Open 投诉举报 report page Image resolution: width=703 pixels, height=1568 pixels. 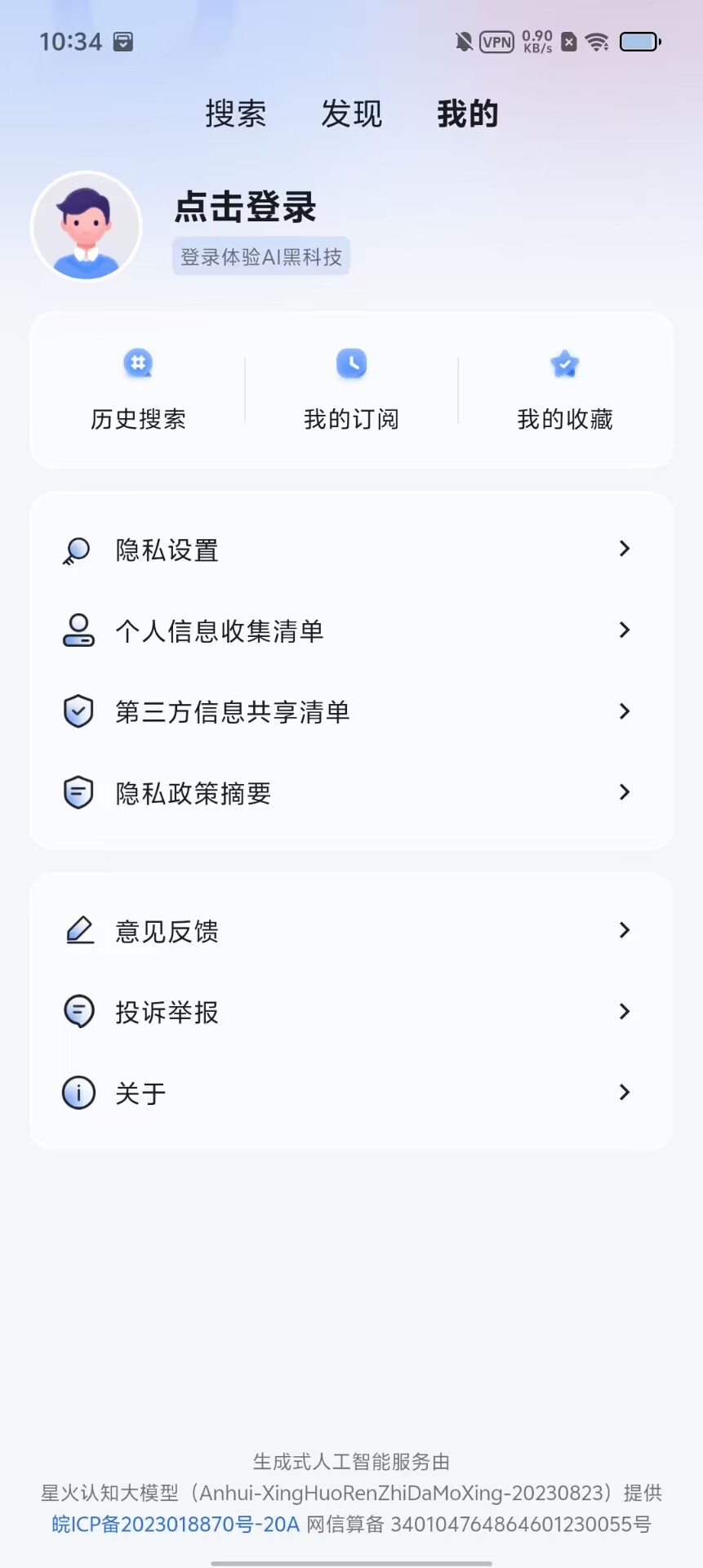tap(351, 1012)
